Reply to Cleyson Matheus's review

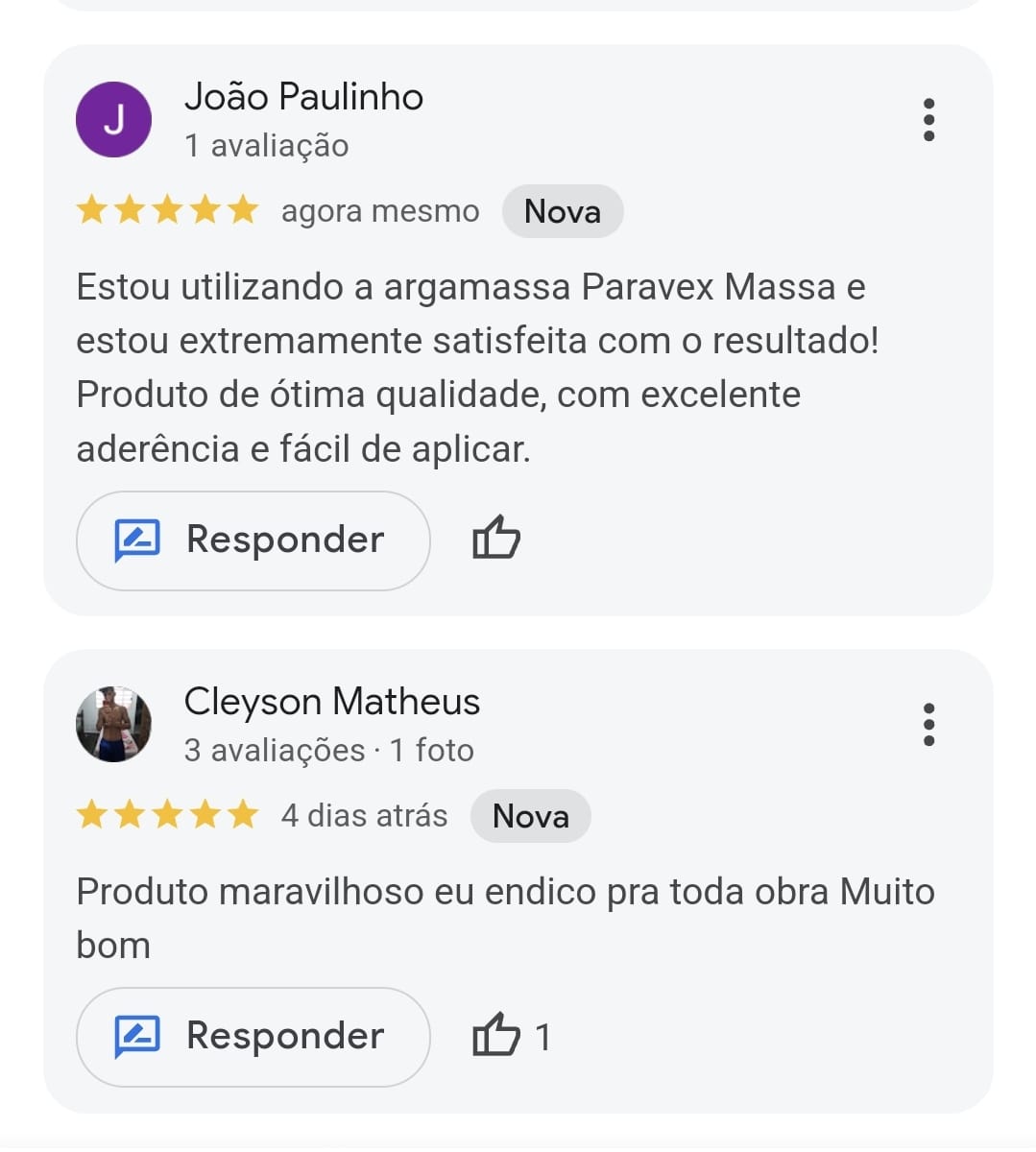[253, 1037]
